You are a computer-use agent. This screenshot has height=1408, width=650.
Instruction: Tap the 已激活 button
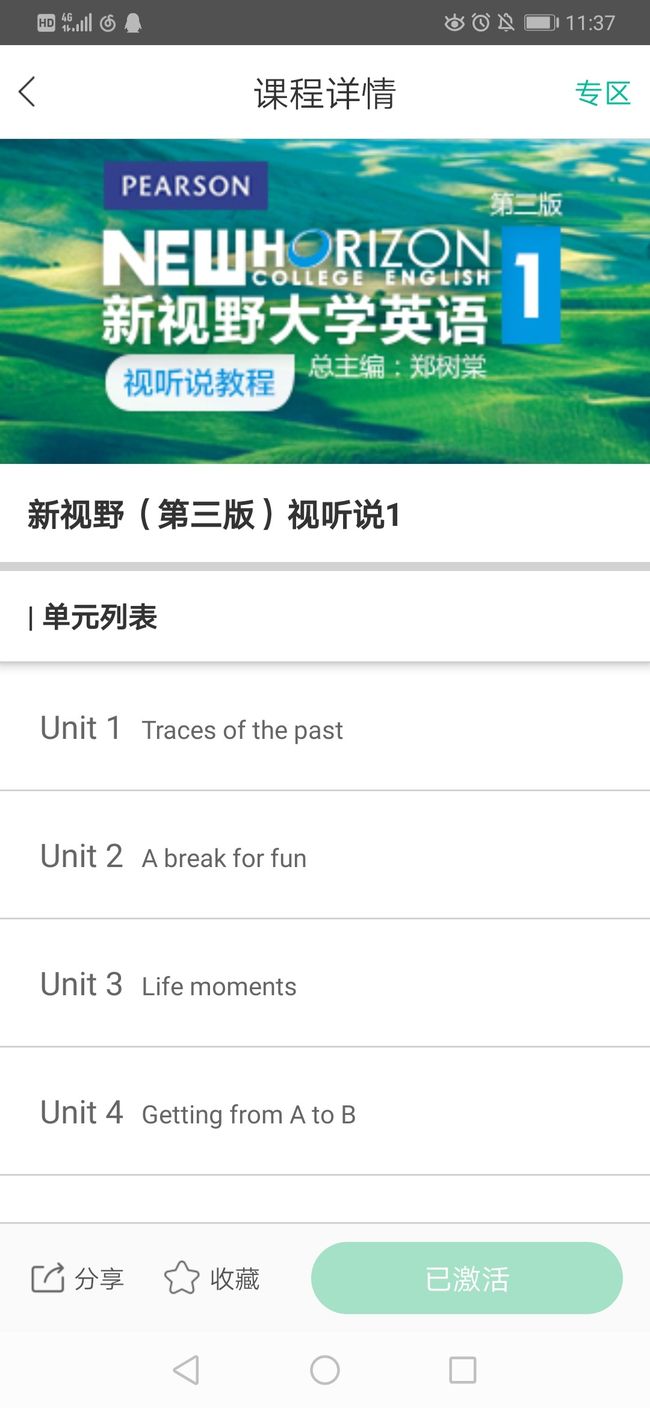pyautogui.click(x=467, y=1278)
